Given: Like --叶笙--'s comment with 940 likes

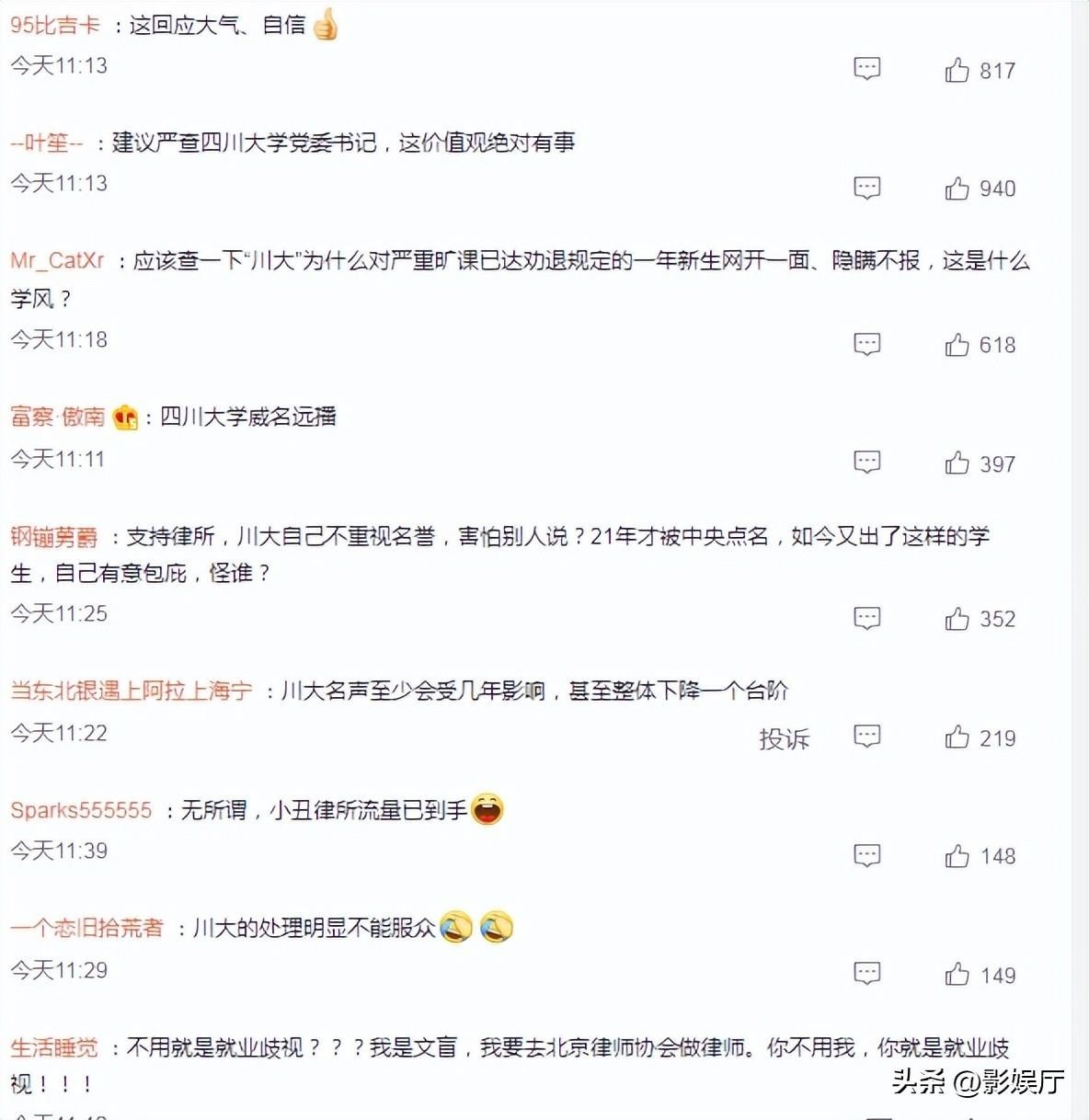Looking at the screenshot, I should point(957,189).
